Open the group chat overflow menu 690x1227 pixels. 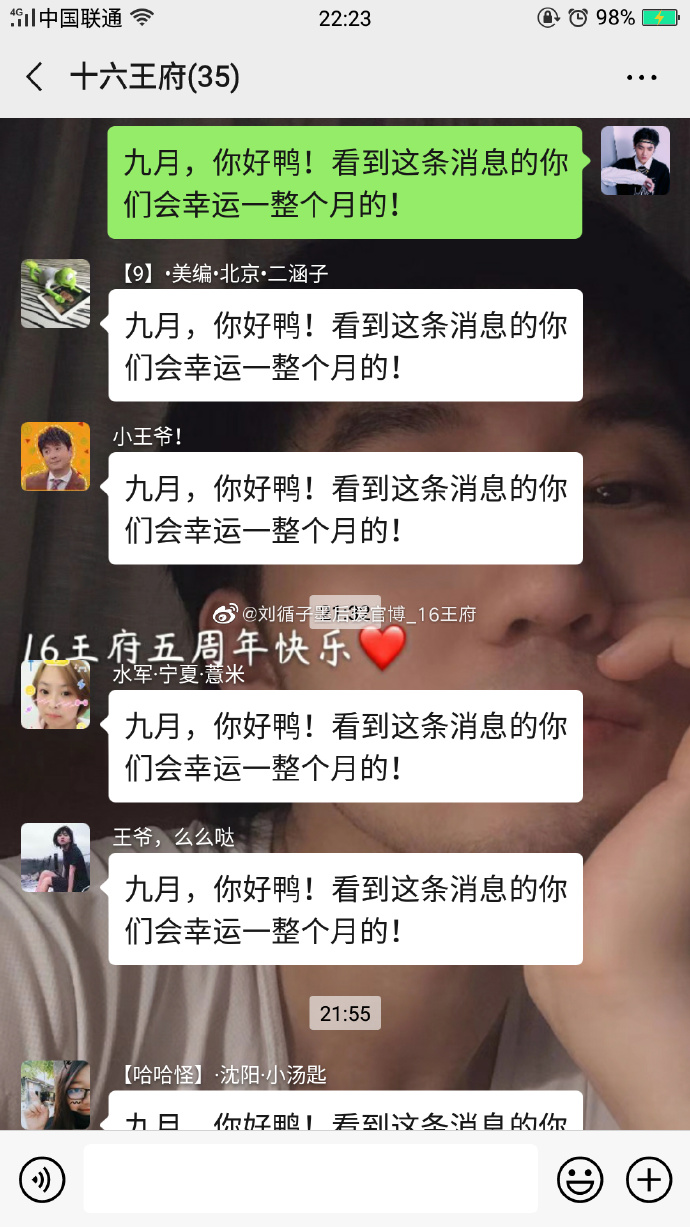pyautogui.click(x=641, y=77)
